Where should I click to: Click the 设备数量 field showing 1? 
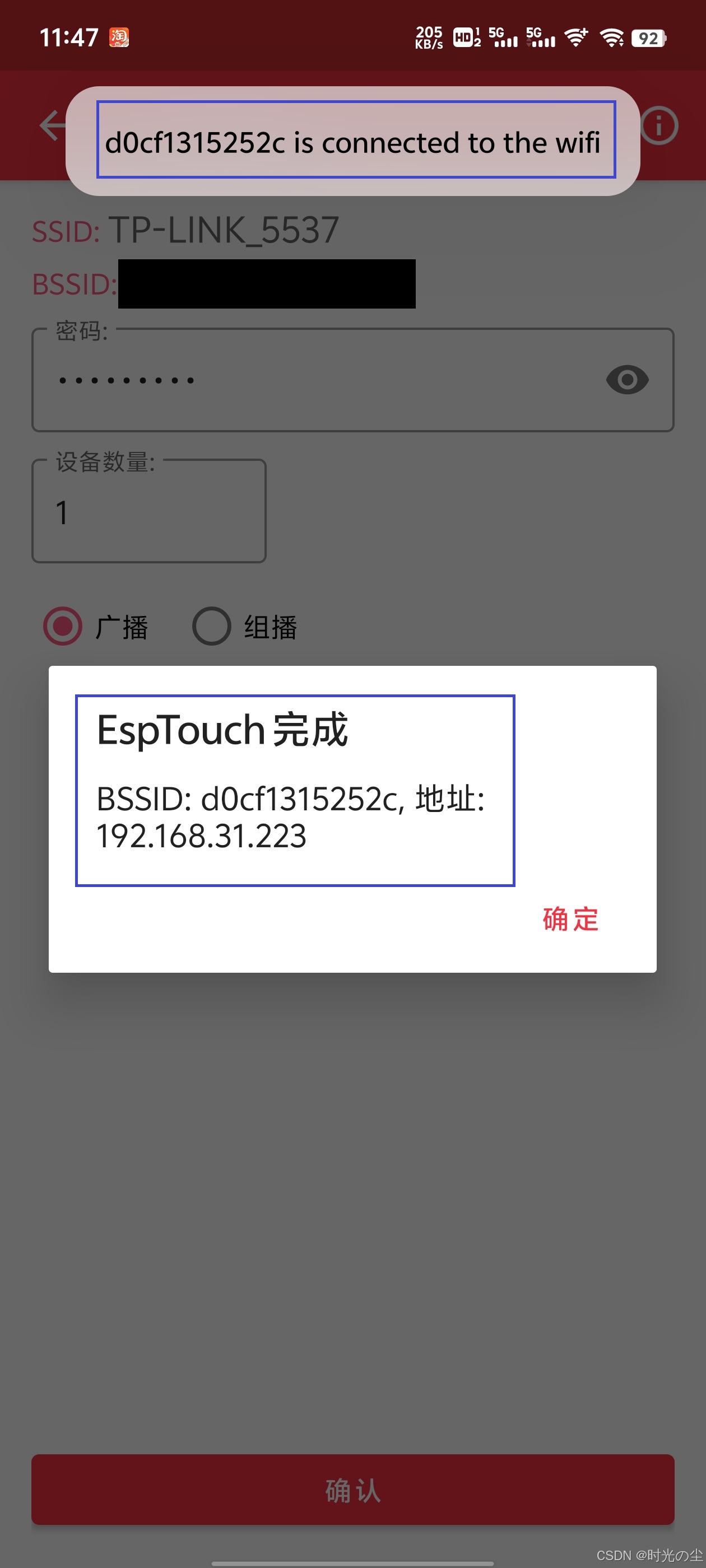148,511
